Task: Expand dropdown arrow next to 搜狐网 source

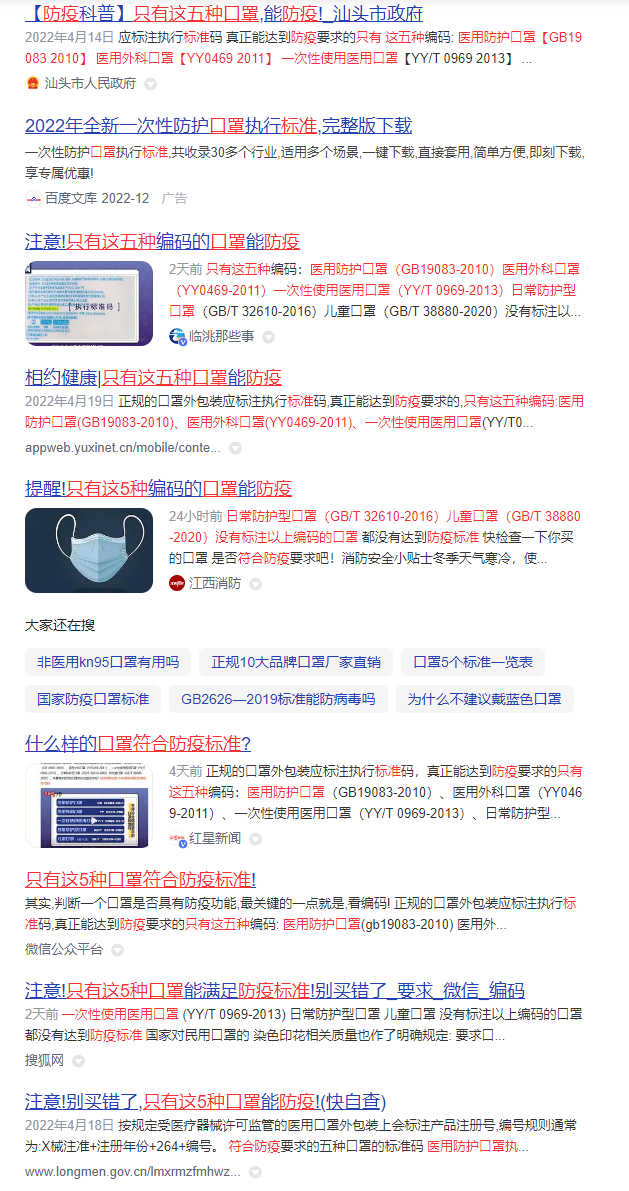Action: point(79,1060)
